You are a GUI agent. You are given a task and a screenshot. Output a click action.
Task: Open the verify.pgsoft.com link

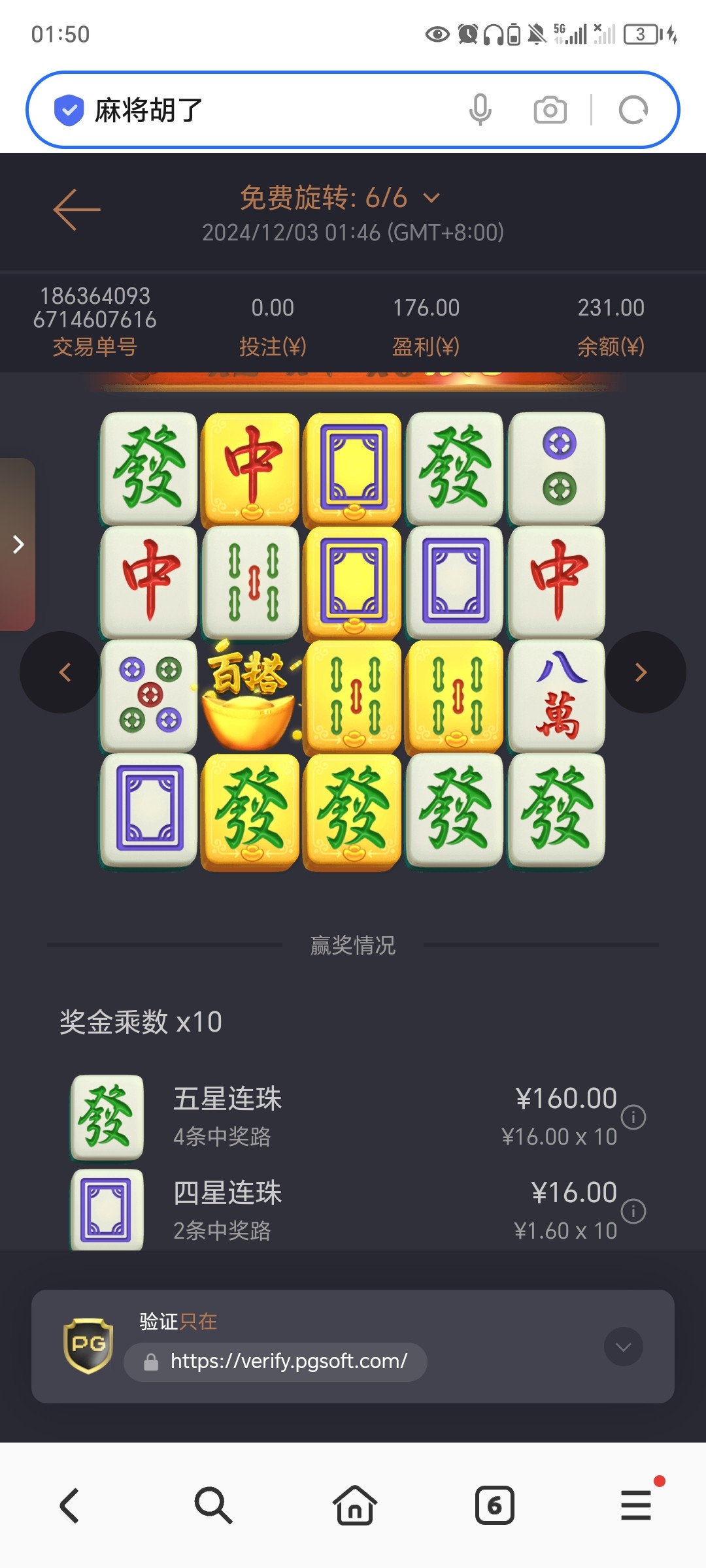(288, 1362)
